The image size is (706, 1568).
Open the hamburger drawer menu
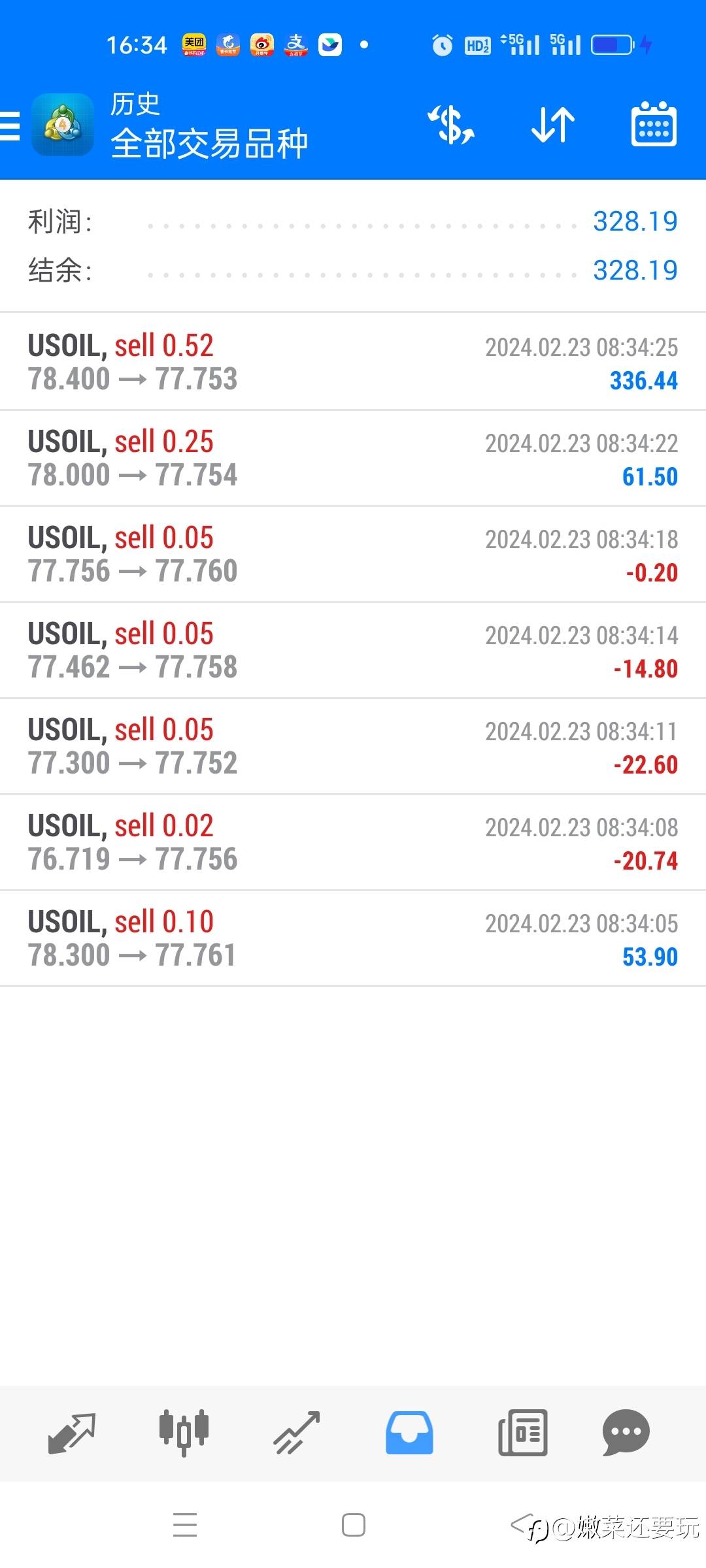[x=10, y=125]
